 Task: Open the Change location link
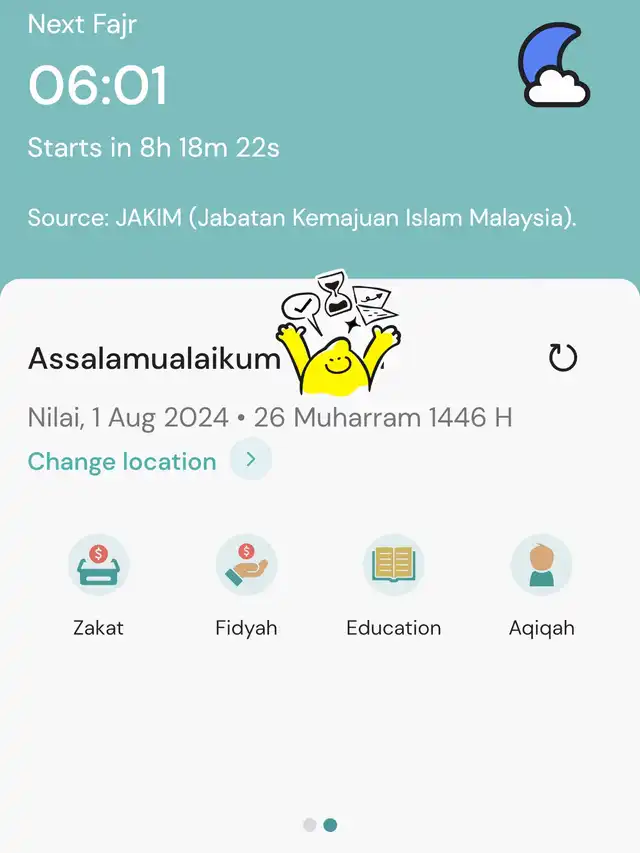(x=122, y=461)
